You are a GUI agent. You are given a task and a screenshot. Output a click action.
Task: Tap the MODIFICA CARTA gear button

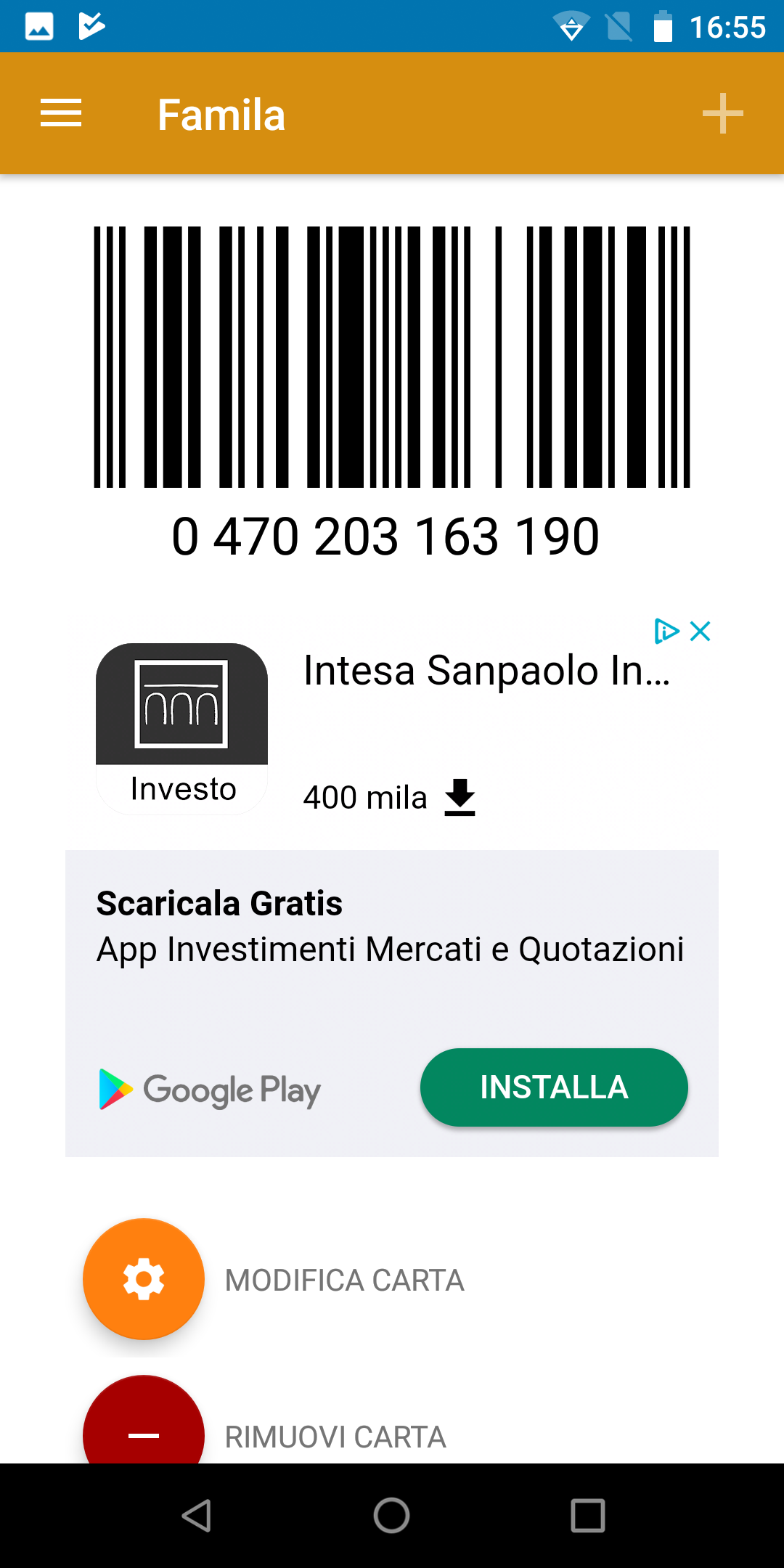(144, 1279)
